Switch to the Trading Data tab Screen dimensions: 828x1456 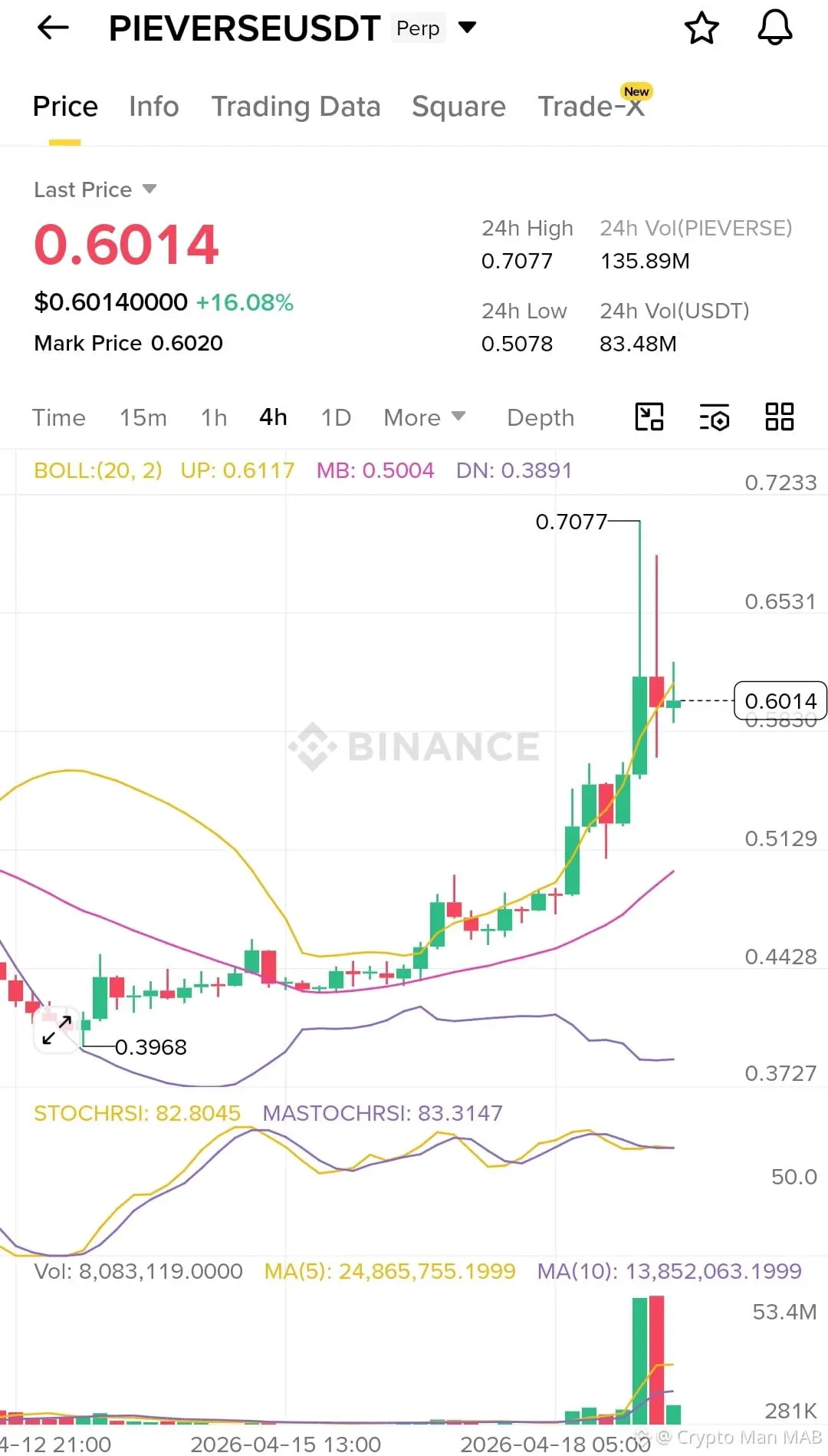coord(296,107)
